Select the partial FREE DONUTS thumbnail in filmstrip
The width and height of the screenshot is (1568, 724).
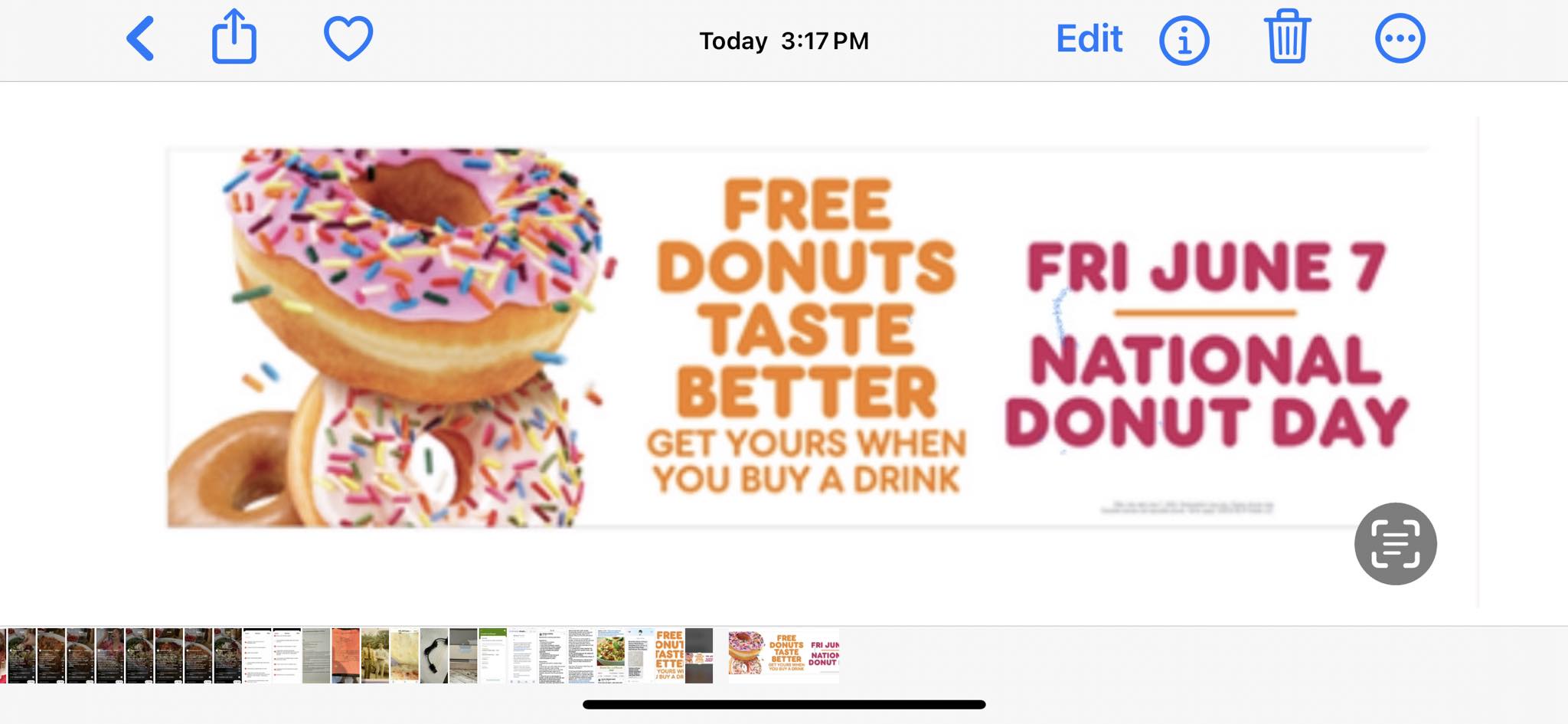pos(669,656)
